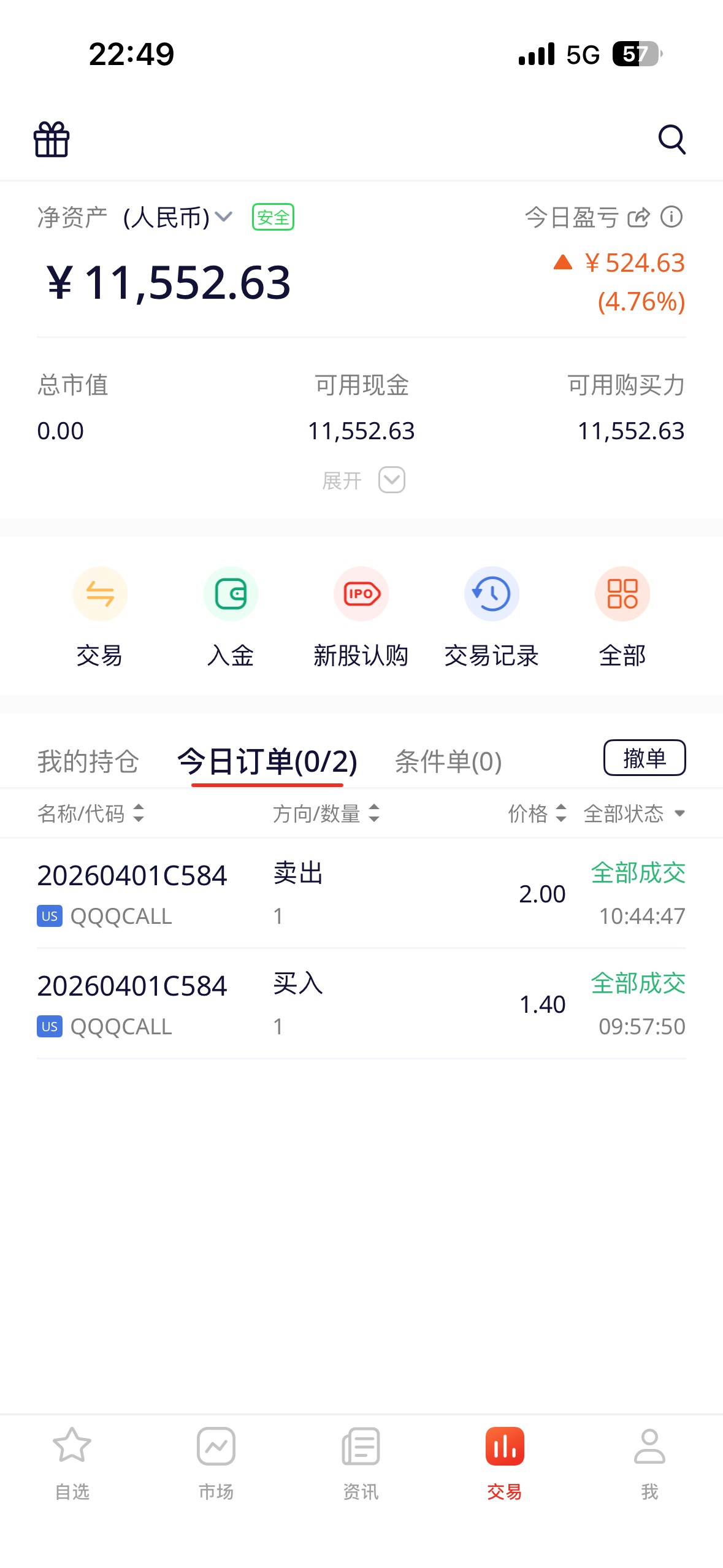Image resolution: width=723 pixels, height=1568 pixels.
Task: Expand asset details with 展开
Action: [362, 480]
